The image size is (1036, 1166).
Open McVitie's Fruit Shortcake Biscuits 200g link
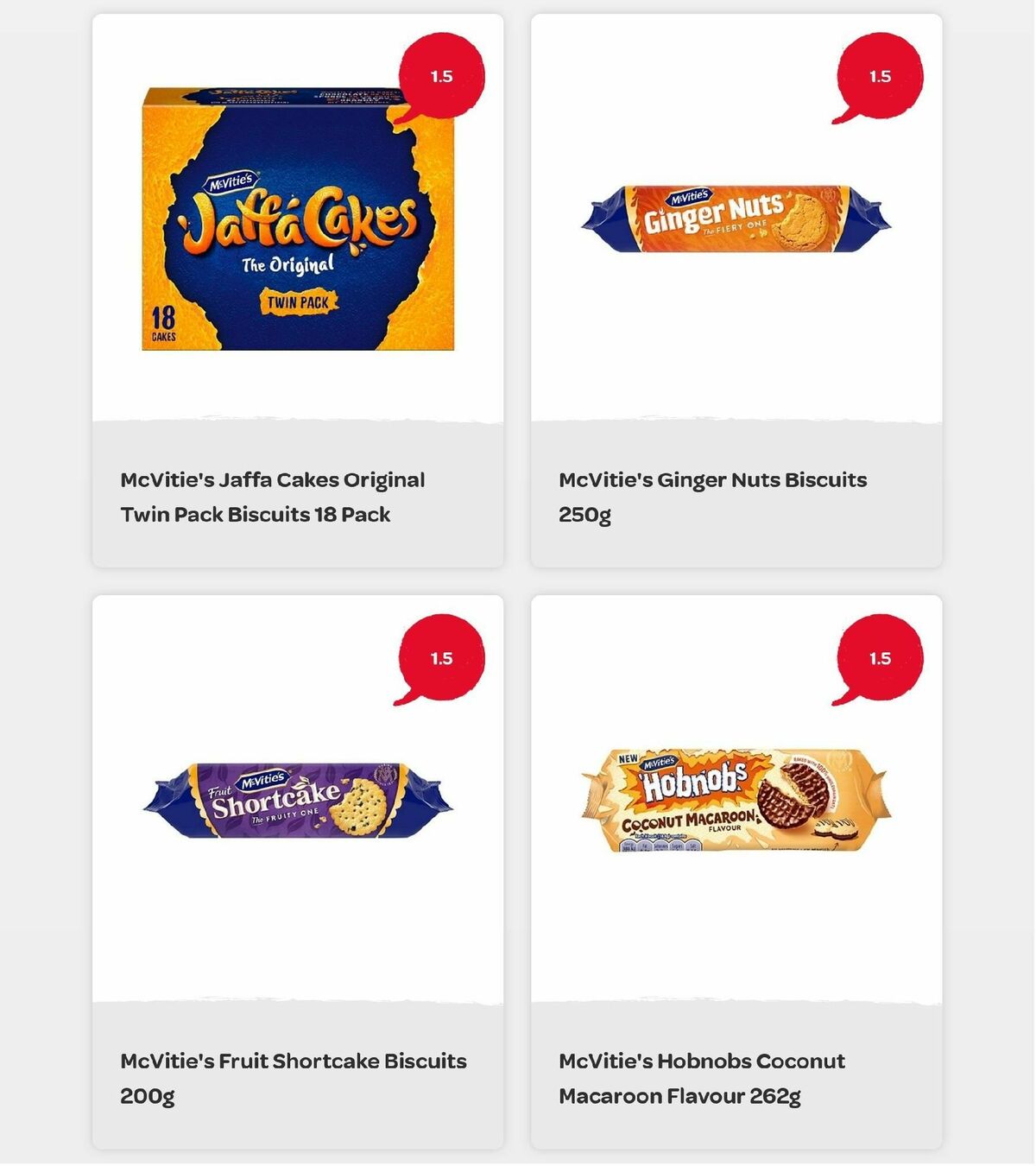click(x=293, y=1077)
